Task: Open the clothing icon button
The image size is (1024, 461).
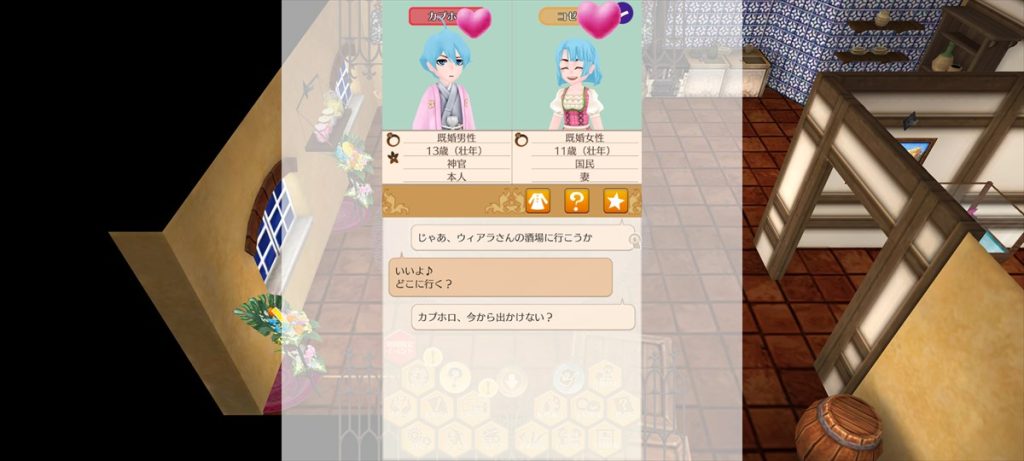Action: click(538, 201)
